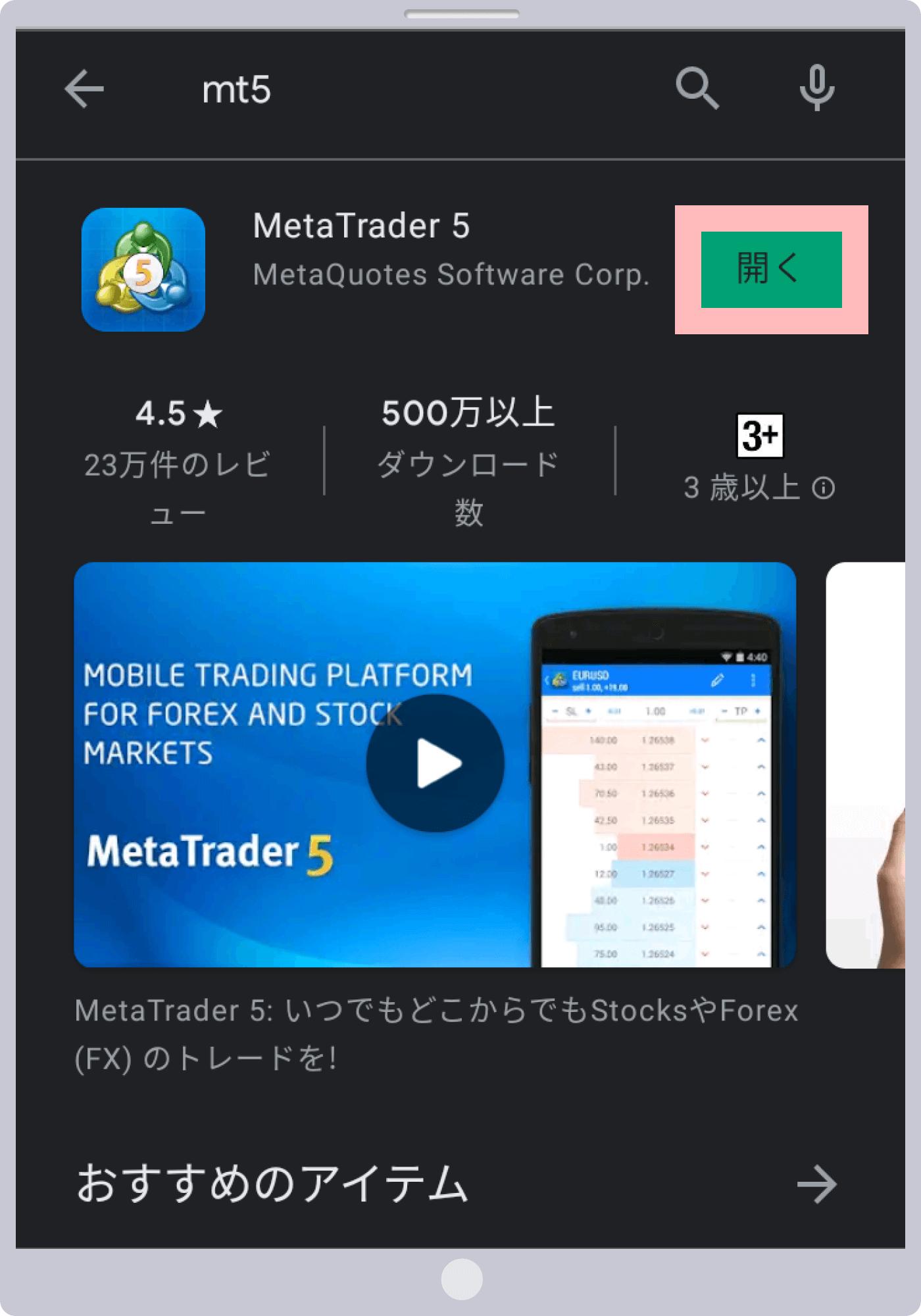The width and height of the screenshot is (921, 1316).
Task: Tap the 500万以上 downloads info
Action: (x=467, y=413)
